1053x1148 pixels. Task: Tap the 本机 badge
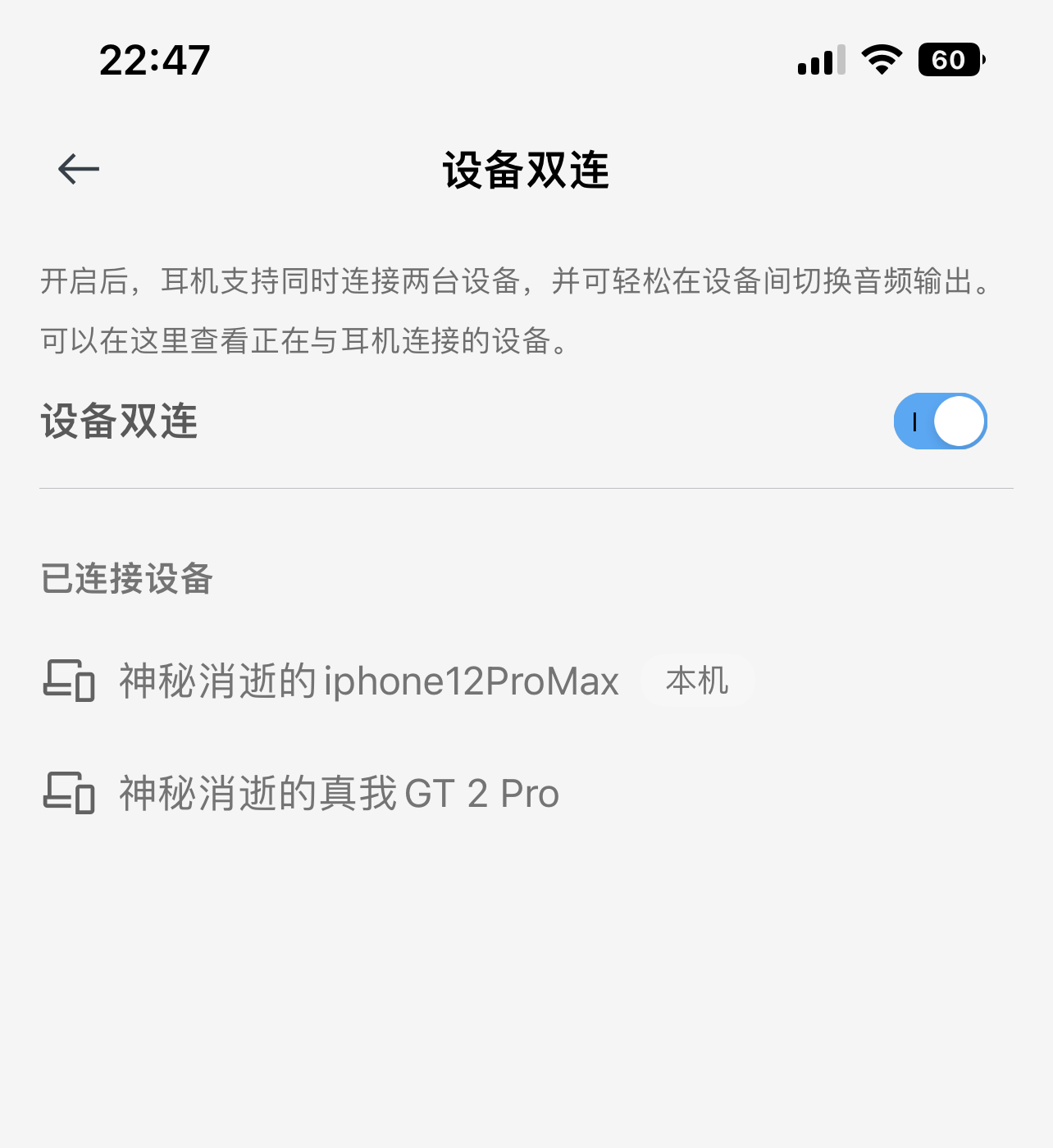pyautogui.click(x=697, y=681)
